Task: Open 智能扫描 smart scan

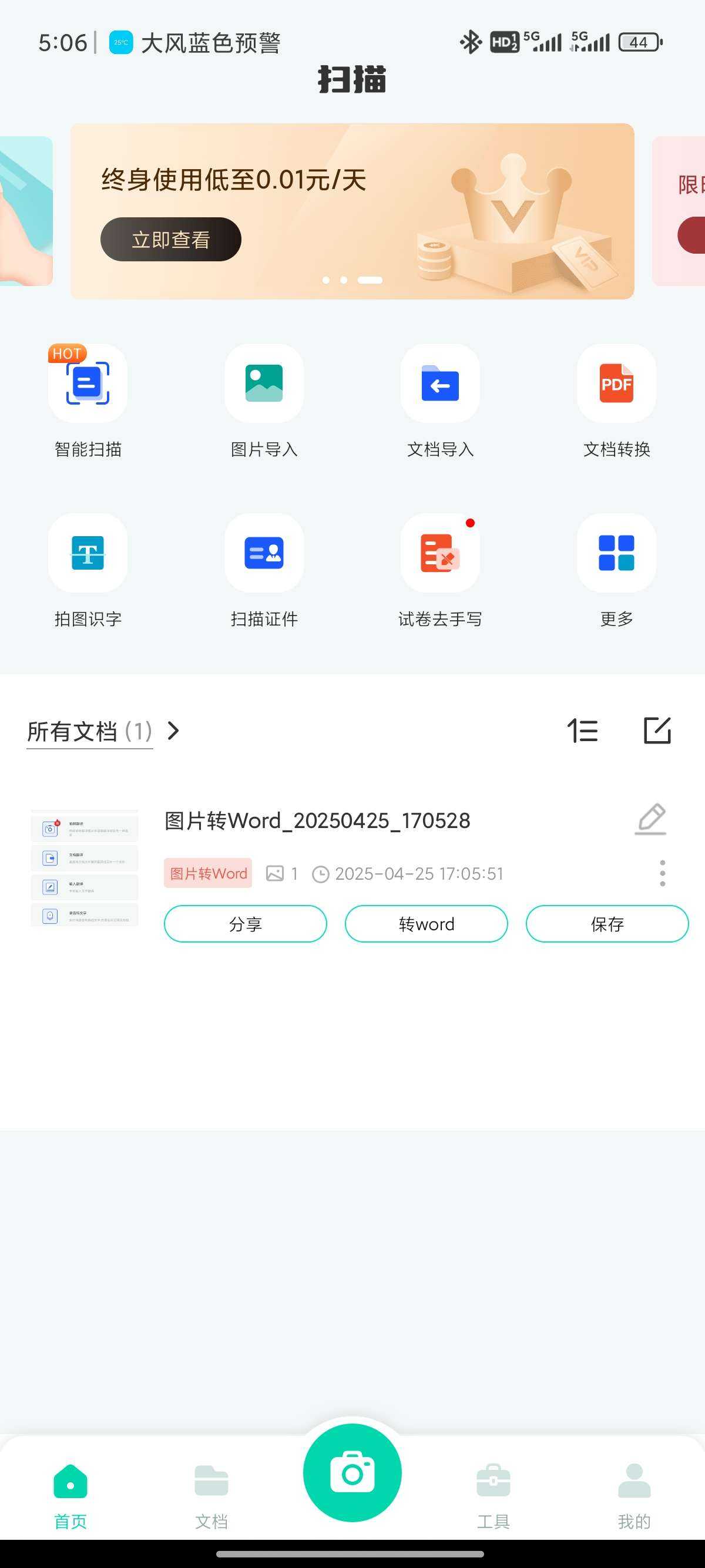Action: [88, 383]
